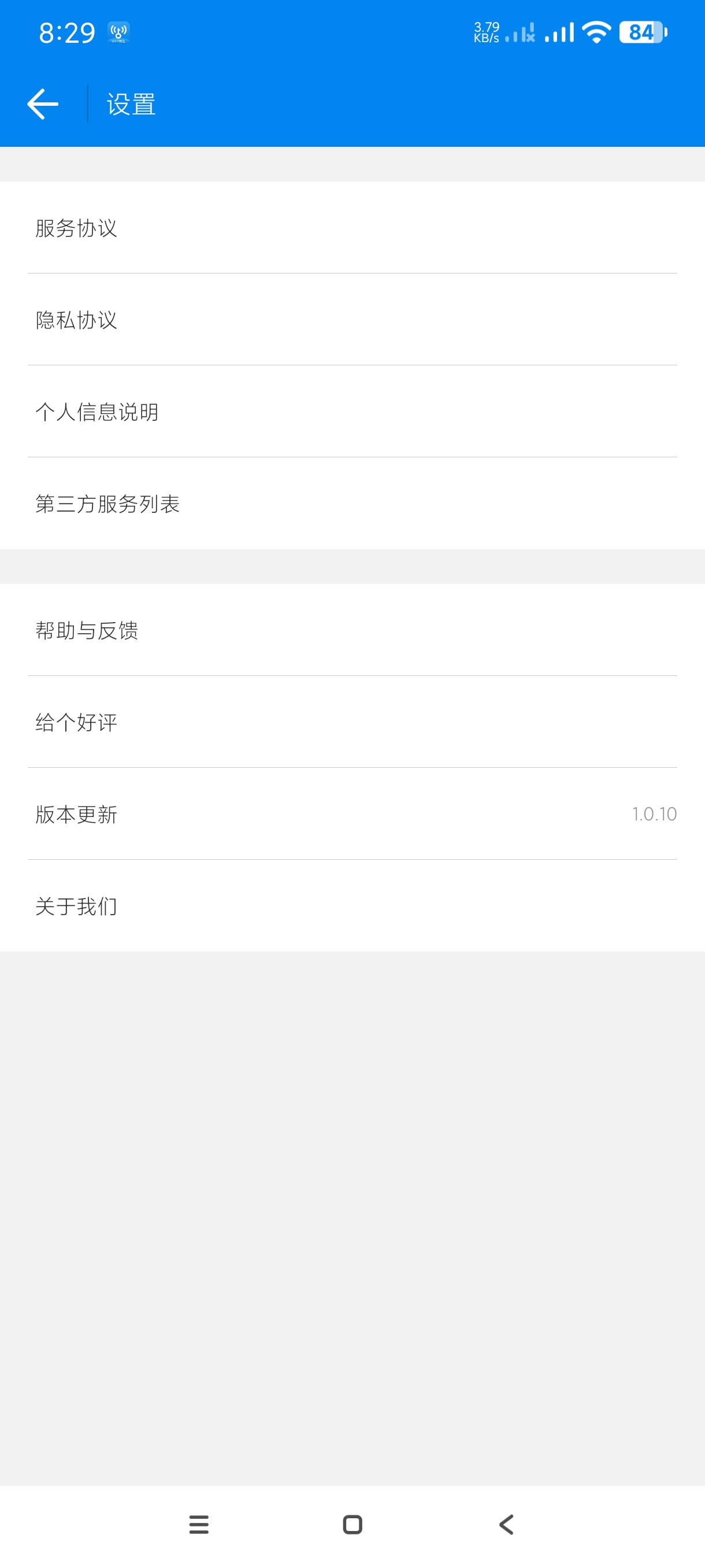This screenshot has height=1568, width=705.
Task: Check 版本更新 for app updates
Action: click(351, 814)
